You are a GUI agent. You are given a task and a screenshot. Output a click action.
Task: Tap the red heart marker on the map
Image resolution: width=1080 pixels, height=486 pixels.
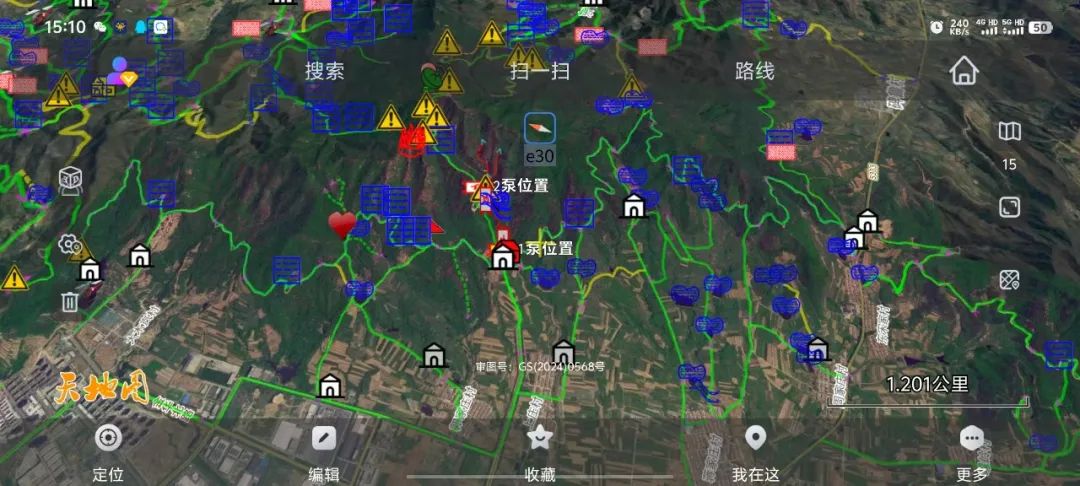[x=343, y=225]
